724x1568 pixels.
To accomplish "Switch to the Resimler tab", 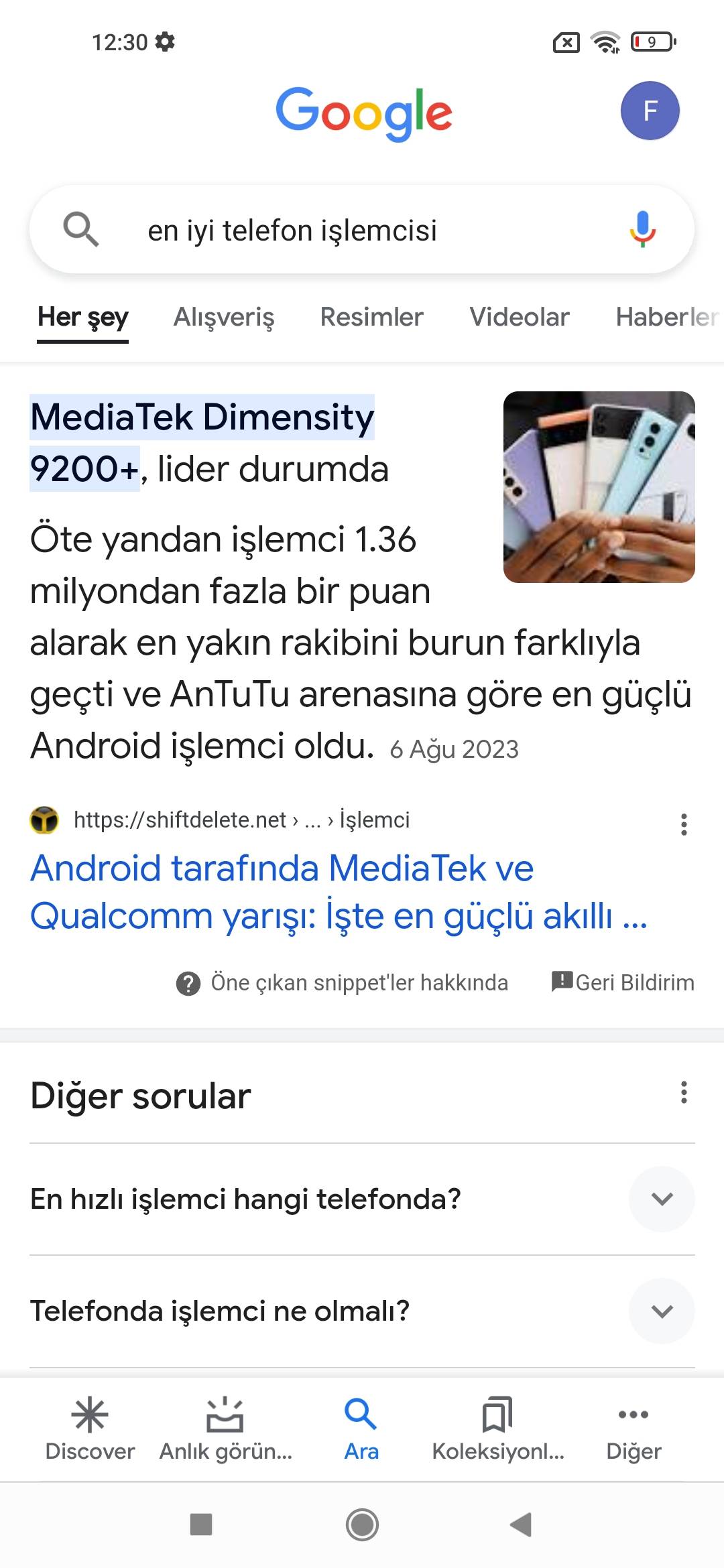I will pyautogui.click(x=371, y=317).
